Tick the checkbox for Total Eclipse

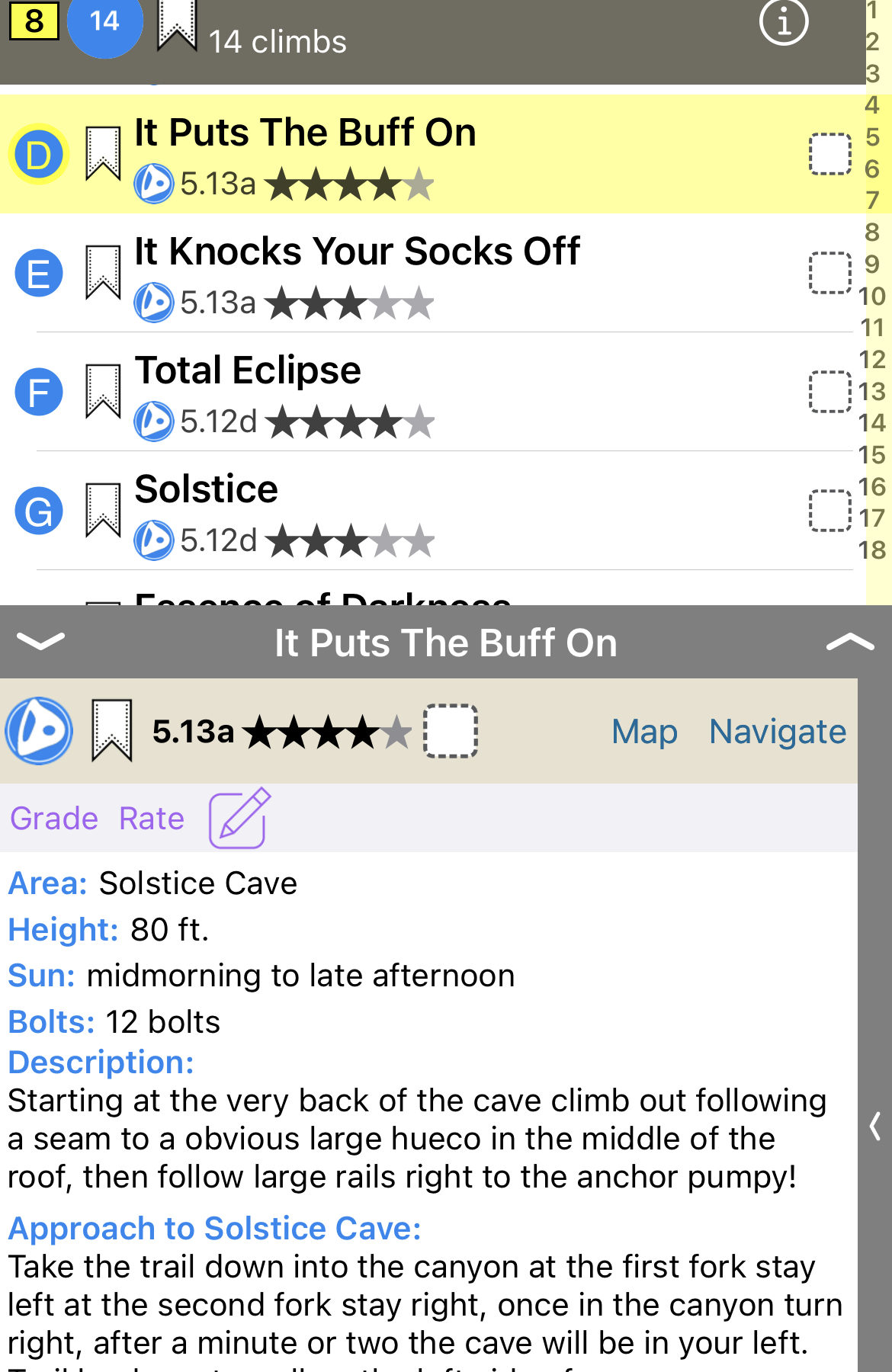(x=829, y=392)
